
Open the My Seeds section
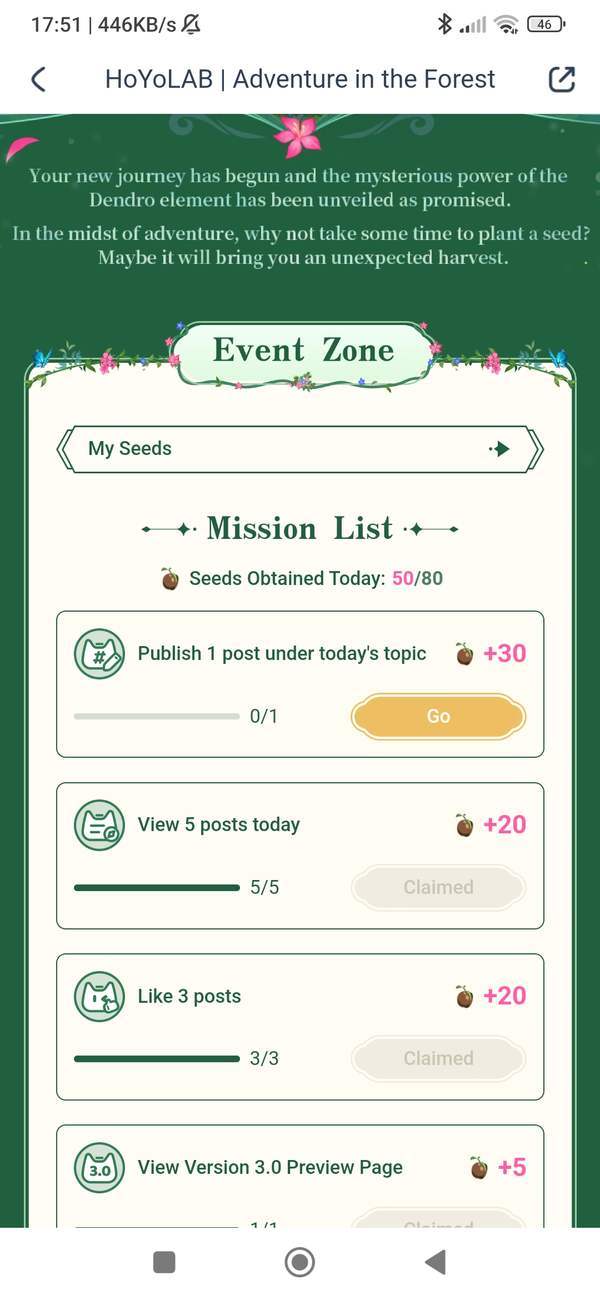(300, 449)
